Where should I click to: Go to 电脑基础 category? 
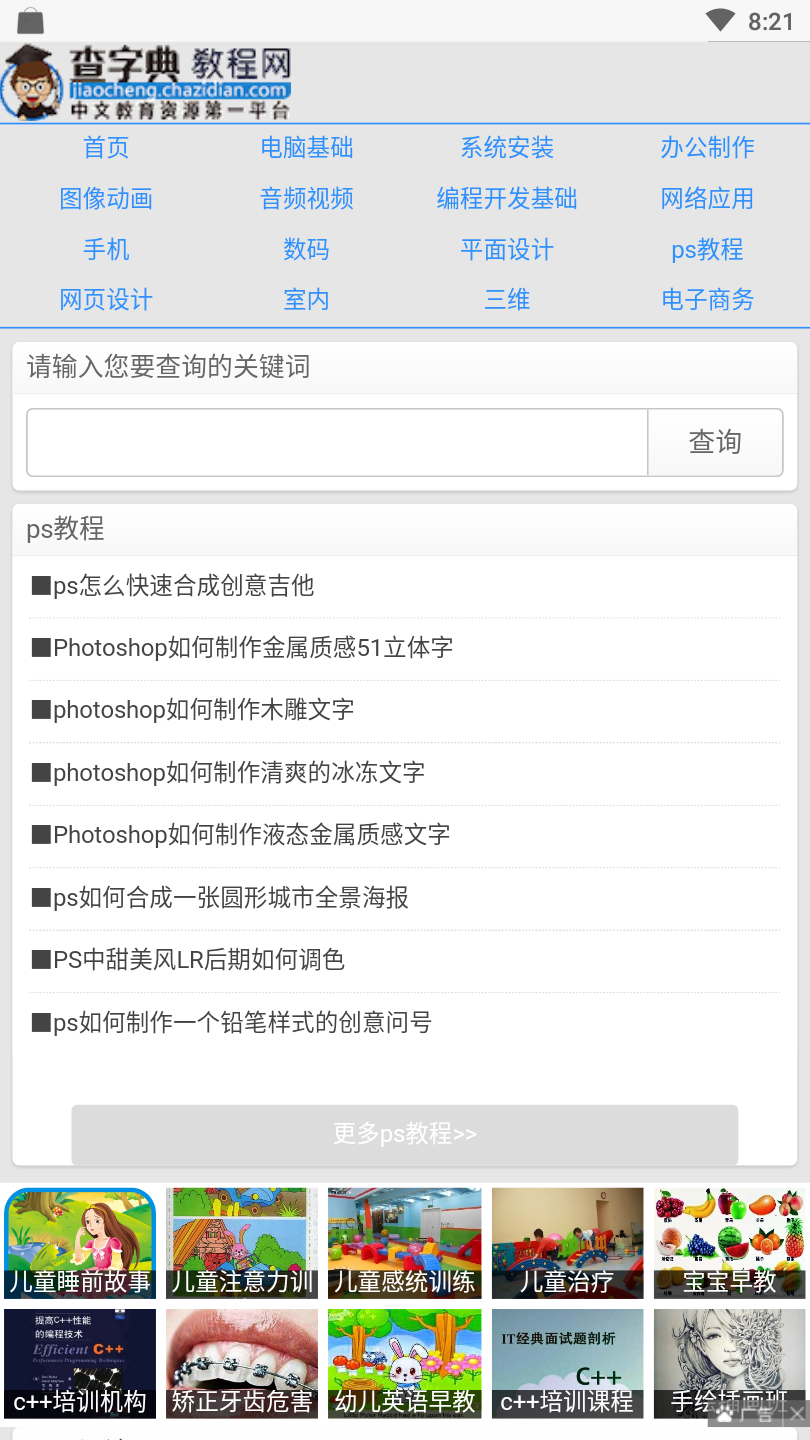pyautogui.click(x=306, y=148)
